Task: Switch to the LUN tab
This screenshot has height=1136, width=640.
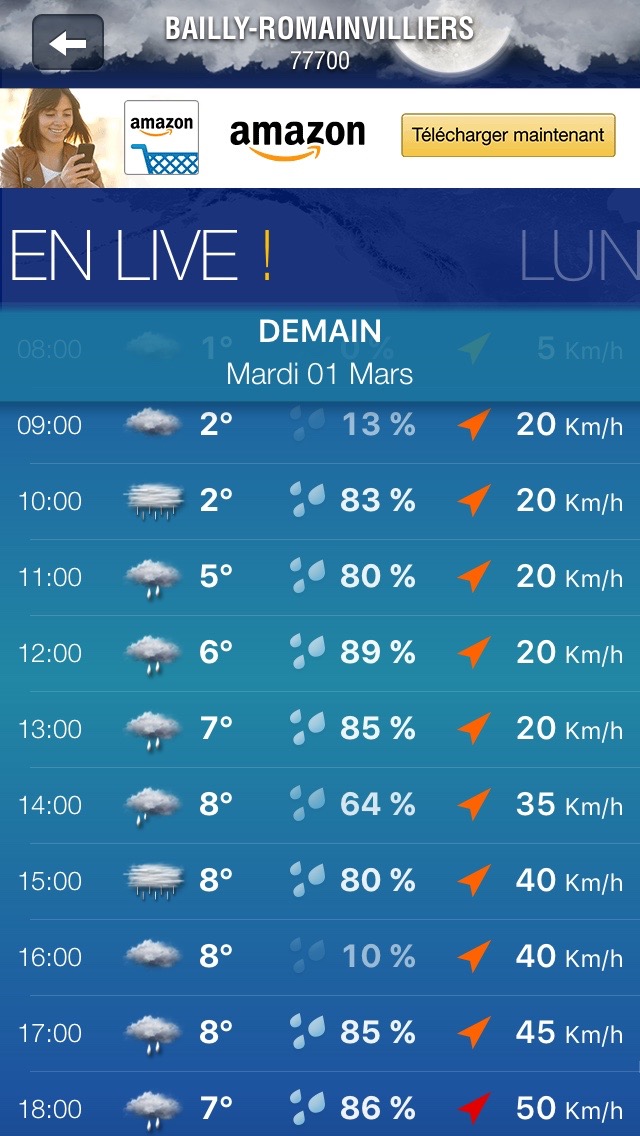Action: (580, 256)
